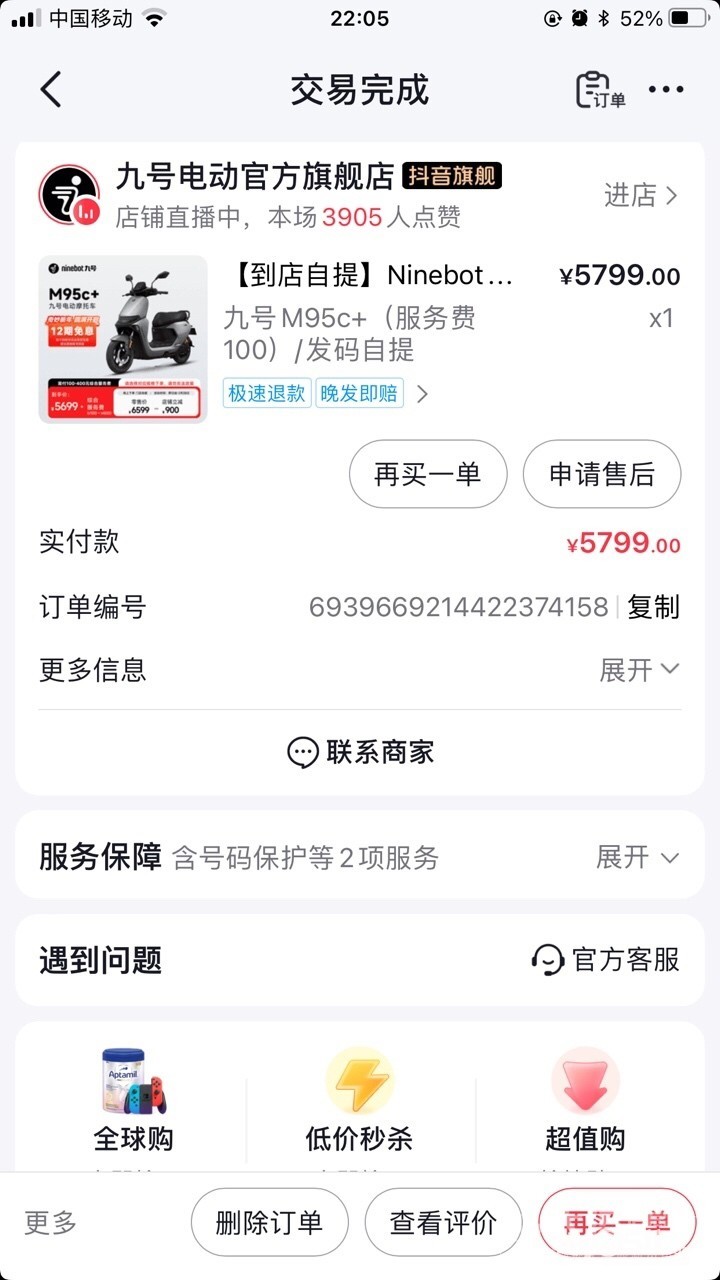
Task: Copy the order number with 复制
Action: [x=654, y=607]
